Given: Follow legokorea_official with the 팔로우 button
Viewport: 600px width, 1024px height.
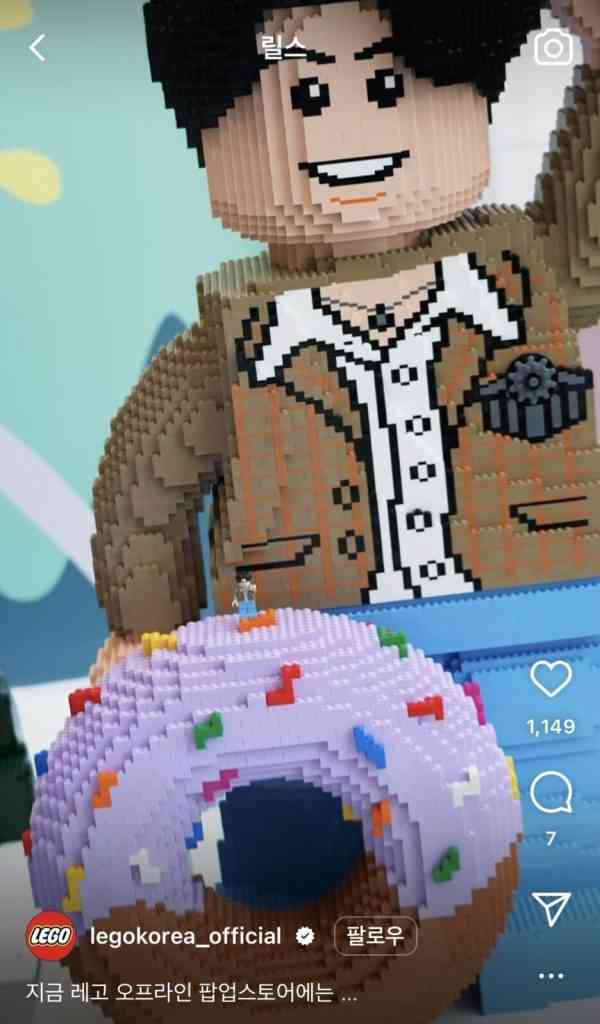Looking at the screenshot, I should 375,937.
